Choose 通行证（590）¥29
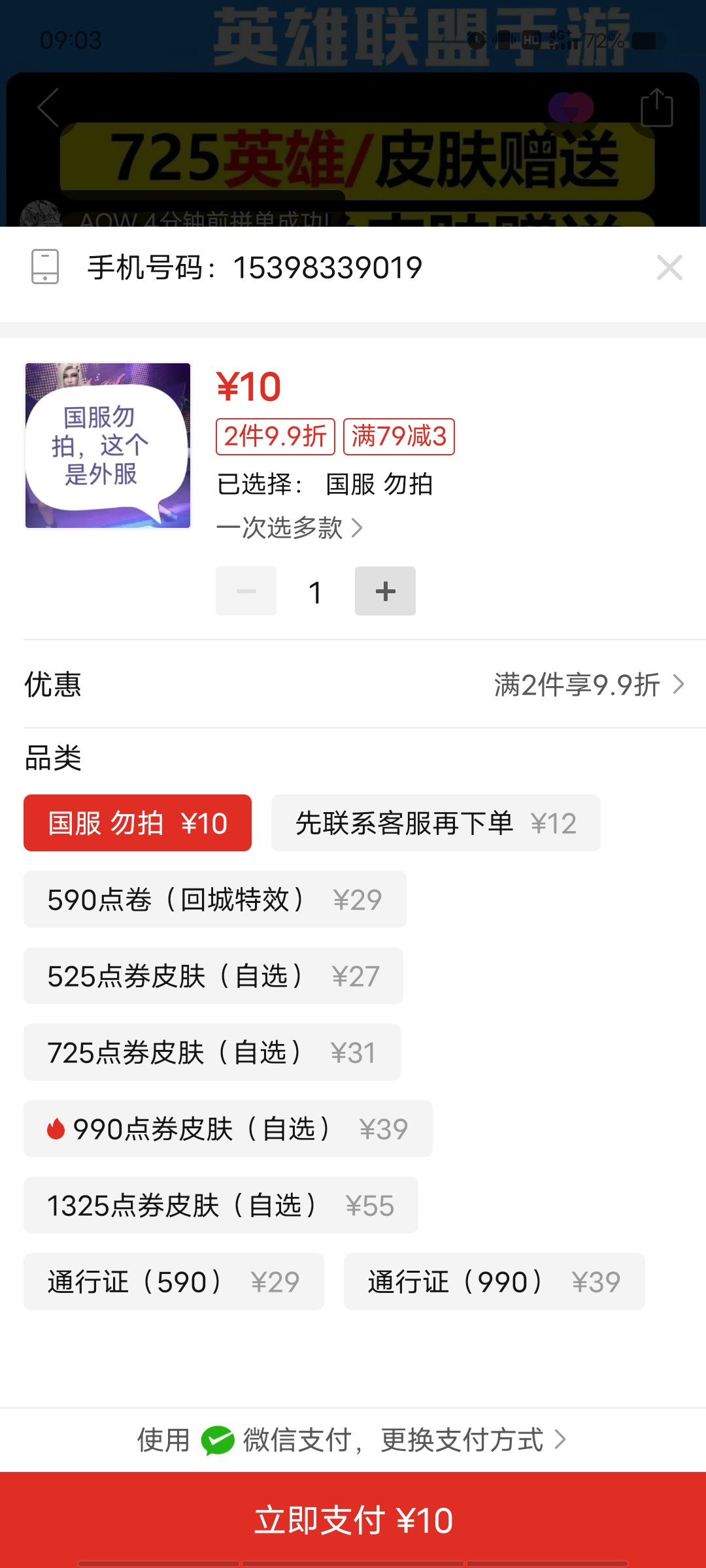Image resolution: width=706 pixels, height=1568 pixels. pyautogui.click(x=173, y=1282)
